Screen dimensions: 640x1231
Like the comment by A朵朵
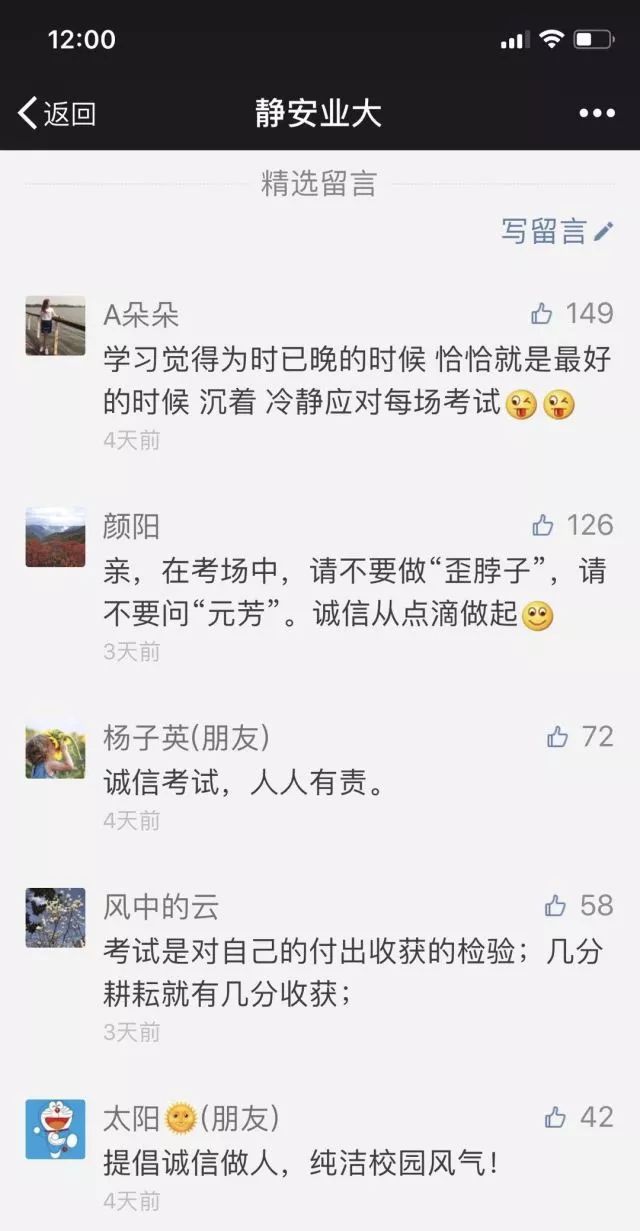click(543, 314)
